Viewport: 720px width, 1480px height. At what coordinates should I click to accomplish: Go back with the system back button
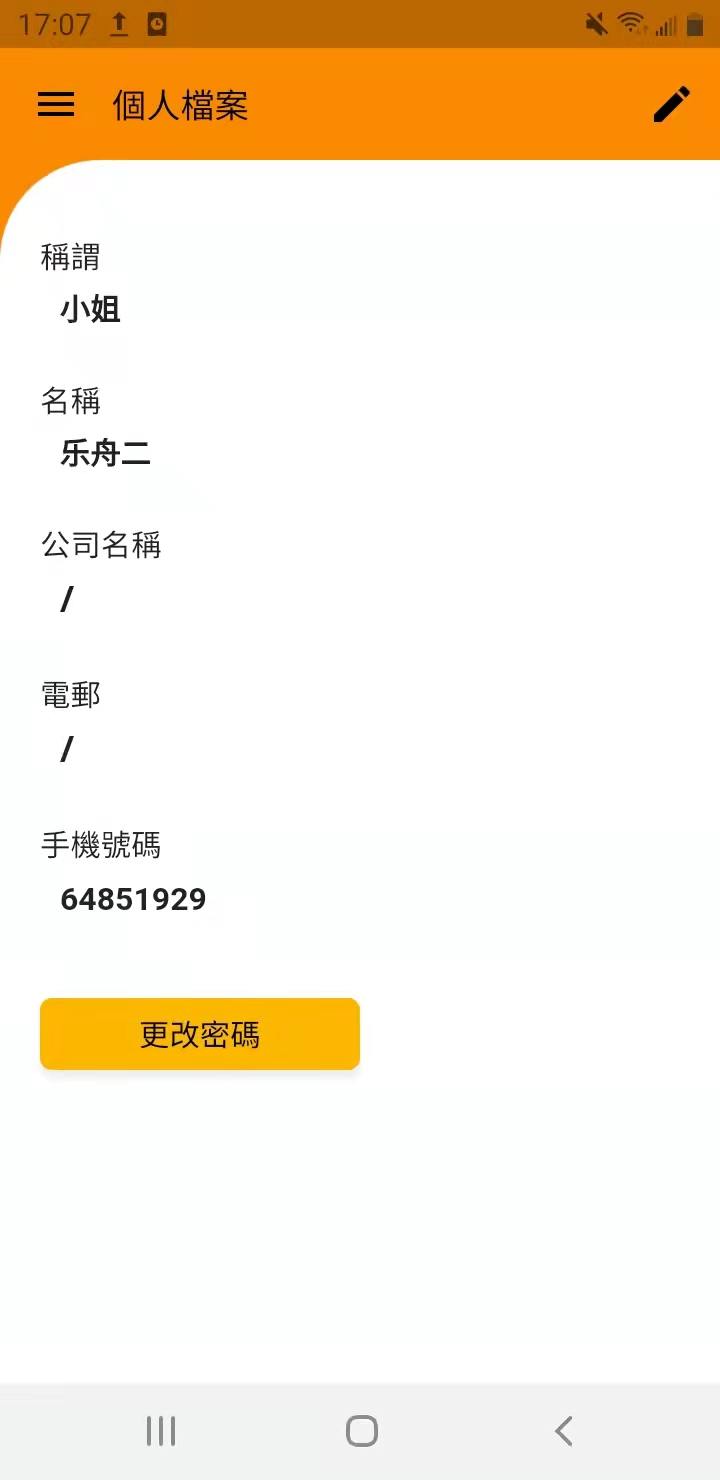point(563,1431)
